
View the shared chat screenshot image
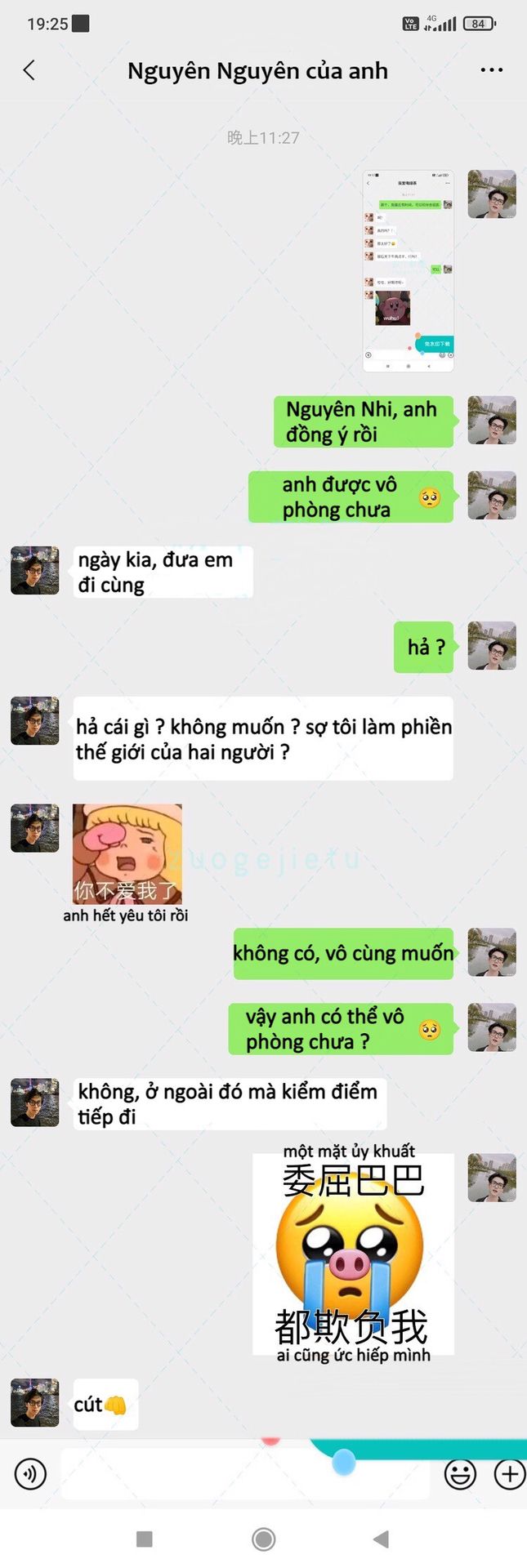pyautogui.click(x=408, y=270)
